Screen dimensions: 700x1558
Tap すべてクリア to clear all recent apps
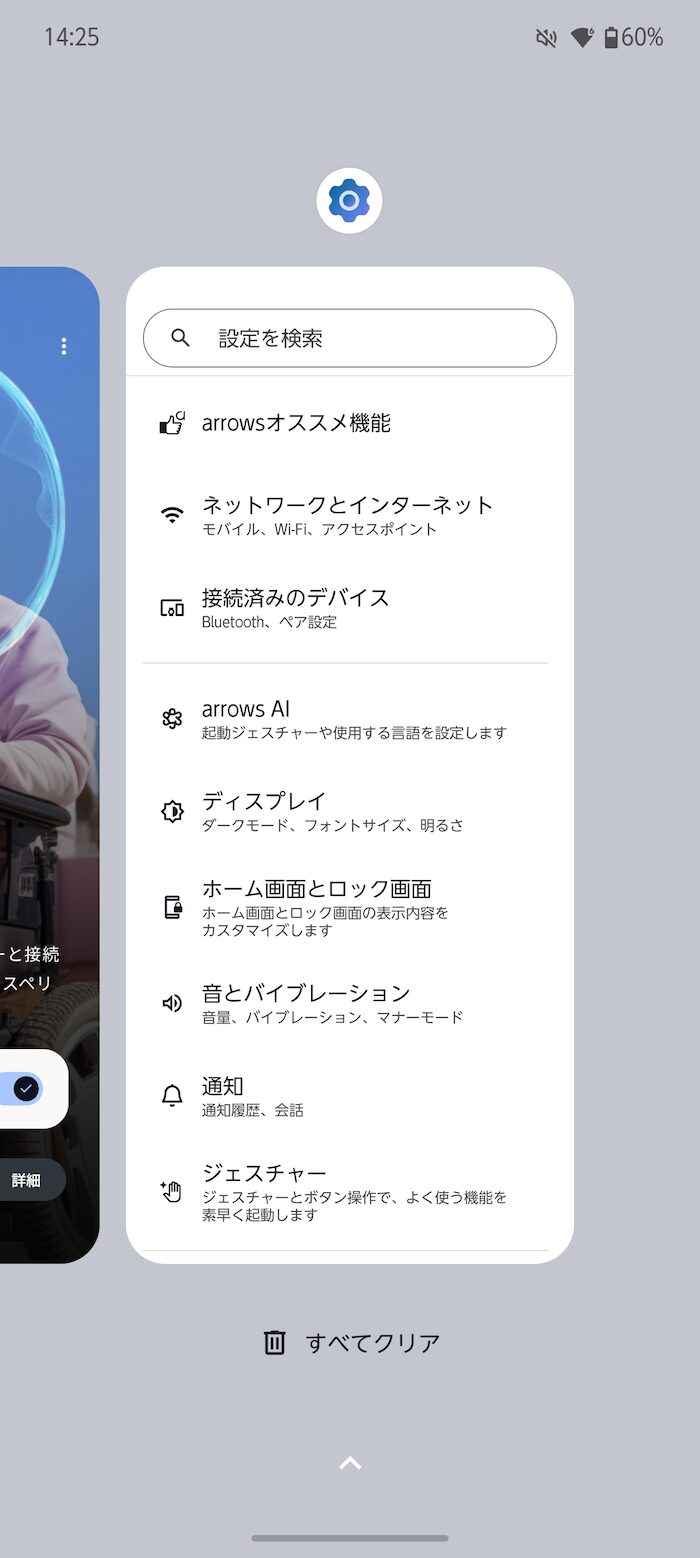tap(351, 1342)
